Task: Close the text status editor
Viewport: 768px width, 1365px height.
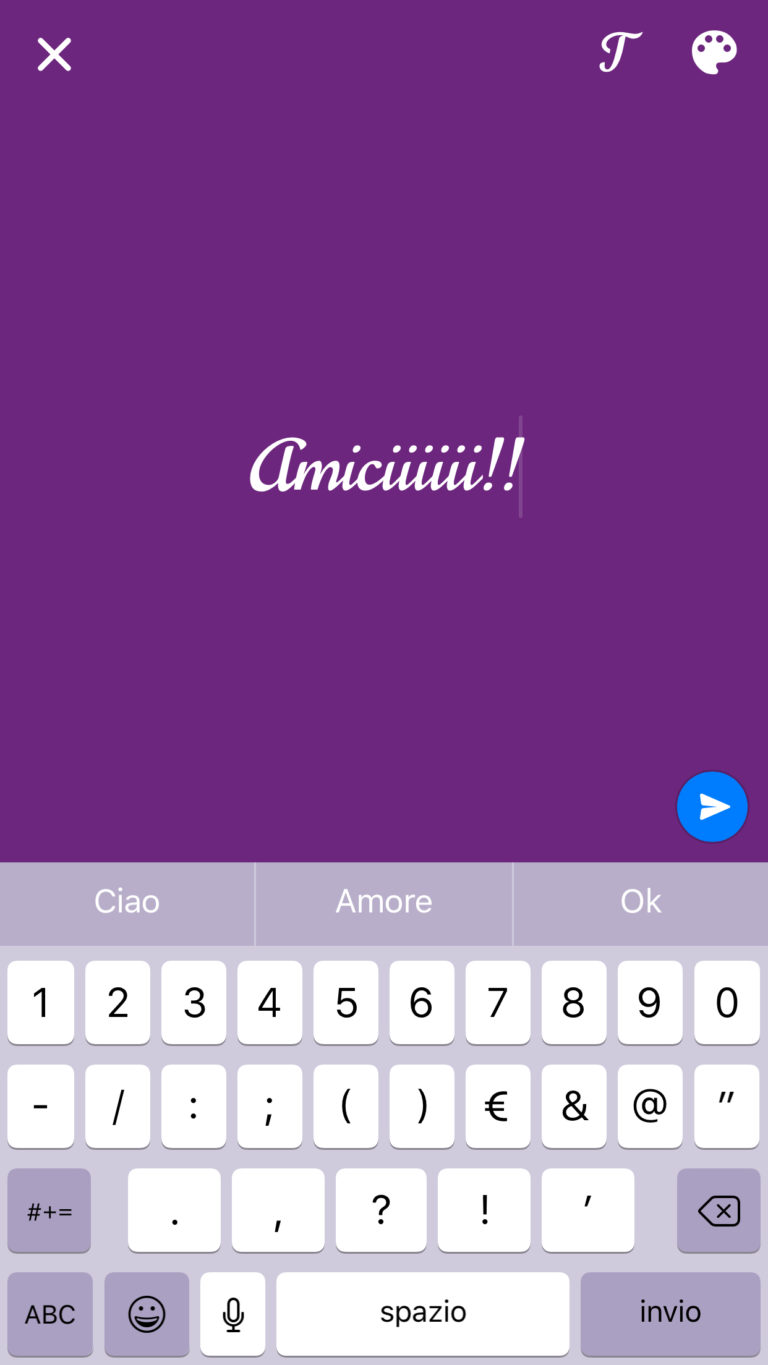Action: [54, 54]
